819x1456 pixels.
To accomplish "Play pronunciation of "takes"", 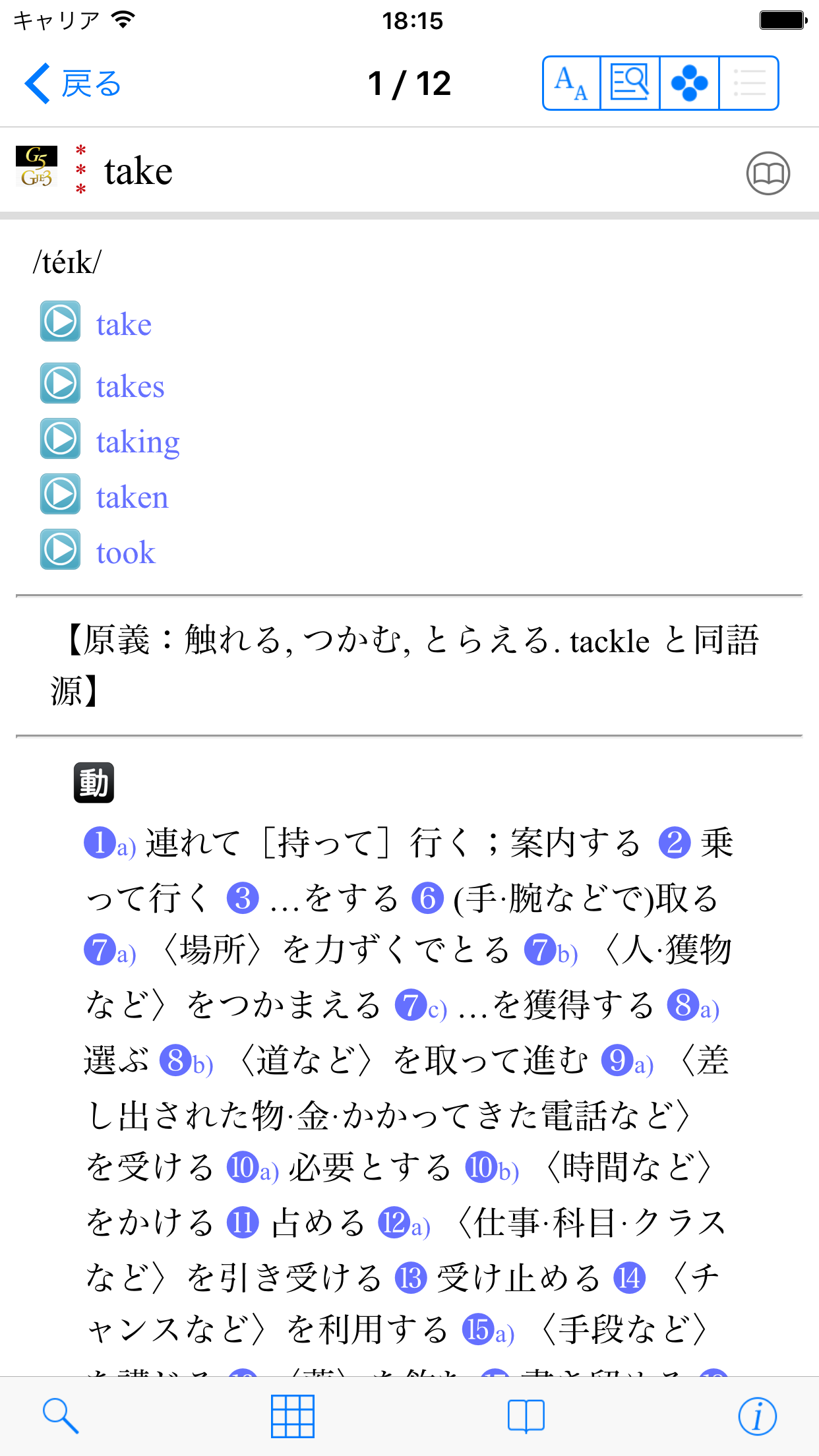I will pos(61,384).
